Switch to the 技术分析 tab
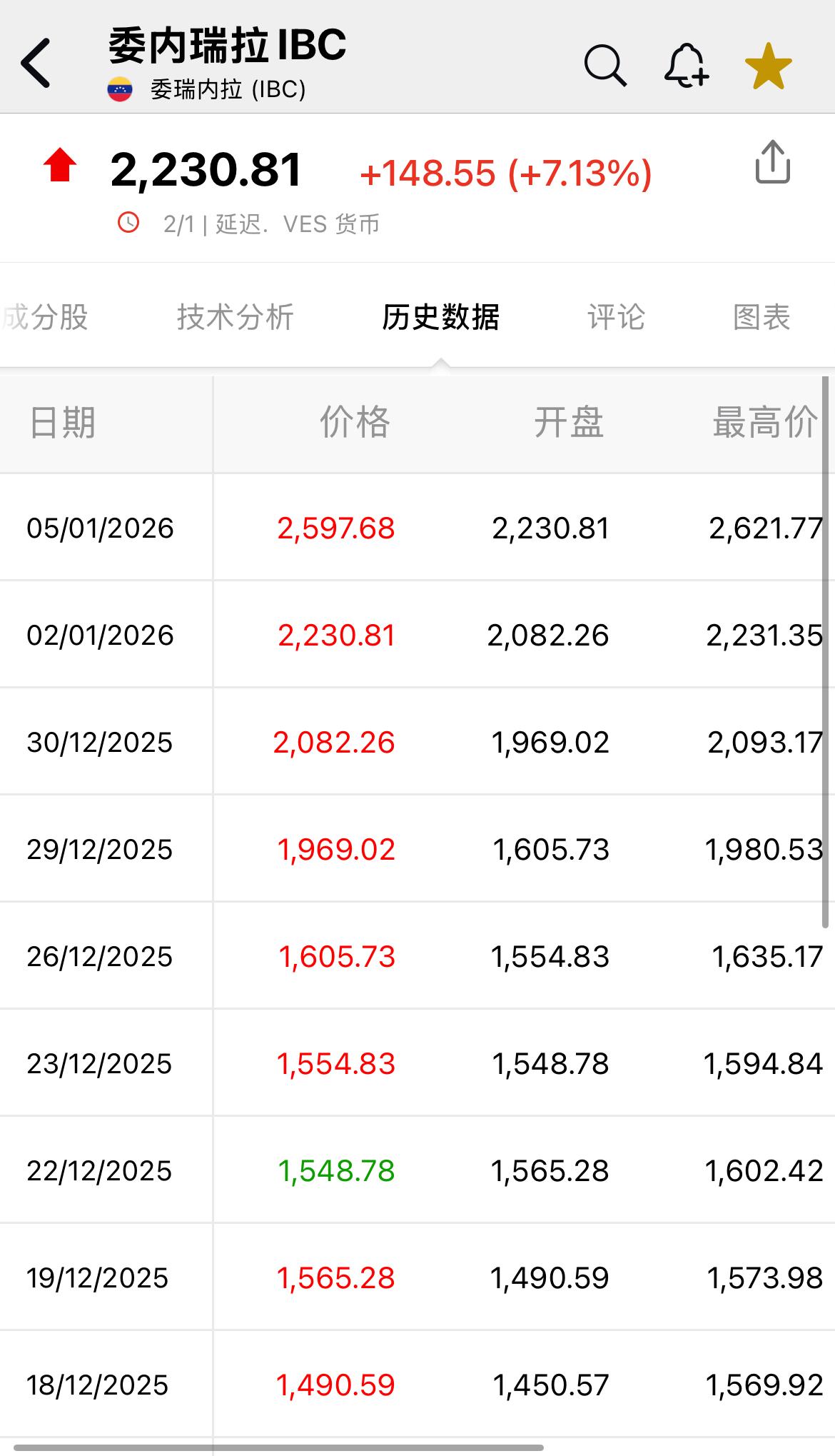Image resolution: width=835 pixels, height=1456 pixels. coord(236,318)
